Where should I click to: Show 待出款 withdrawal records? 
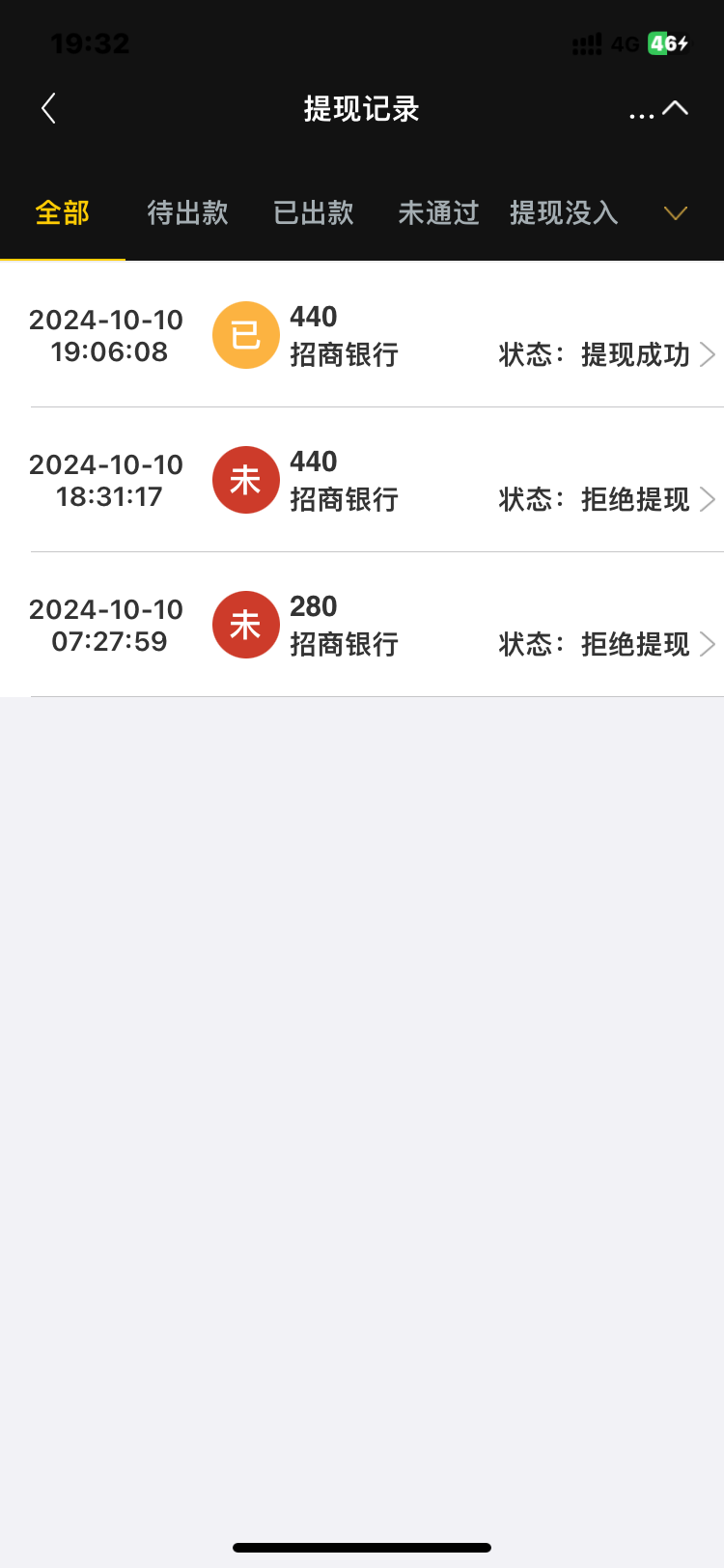click(187, 212)
